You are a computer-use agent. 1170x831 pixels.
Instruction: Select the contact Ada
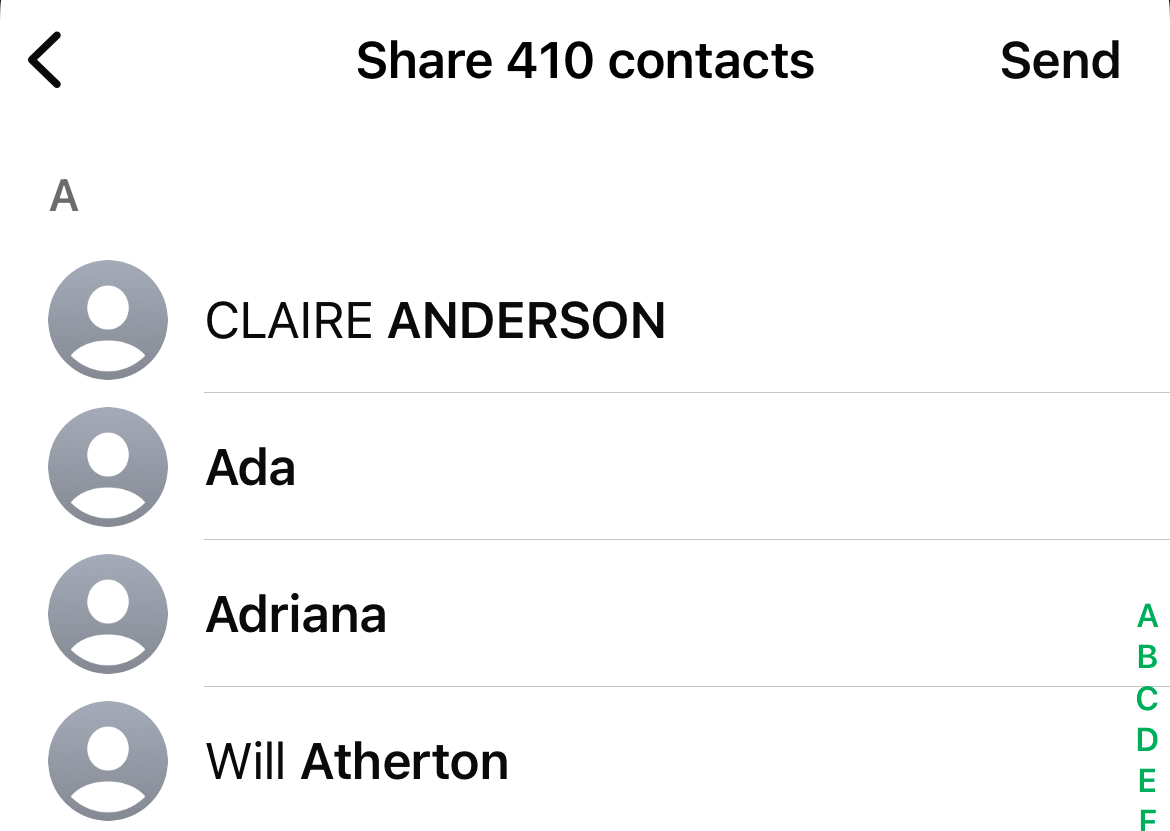coord(251,467)
